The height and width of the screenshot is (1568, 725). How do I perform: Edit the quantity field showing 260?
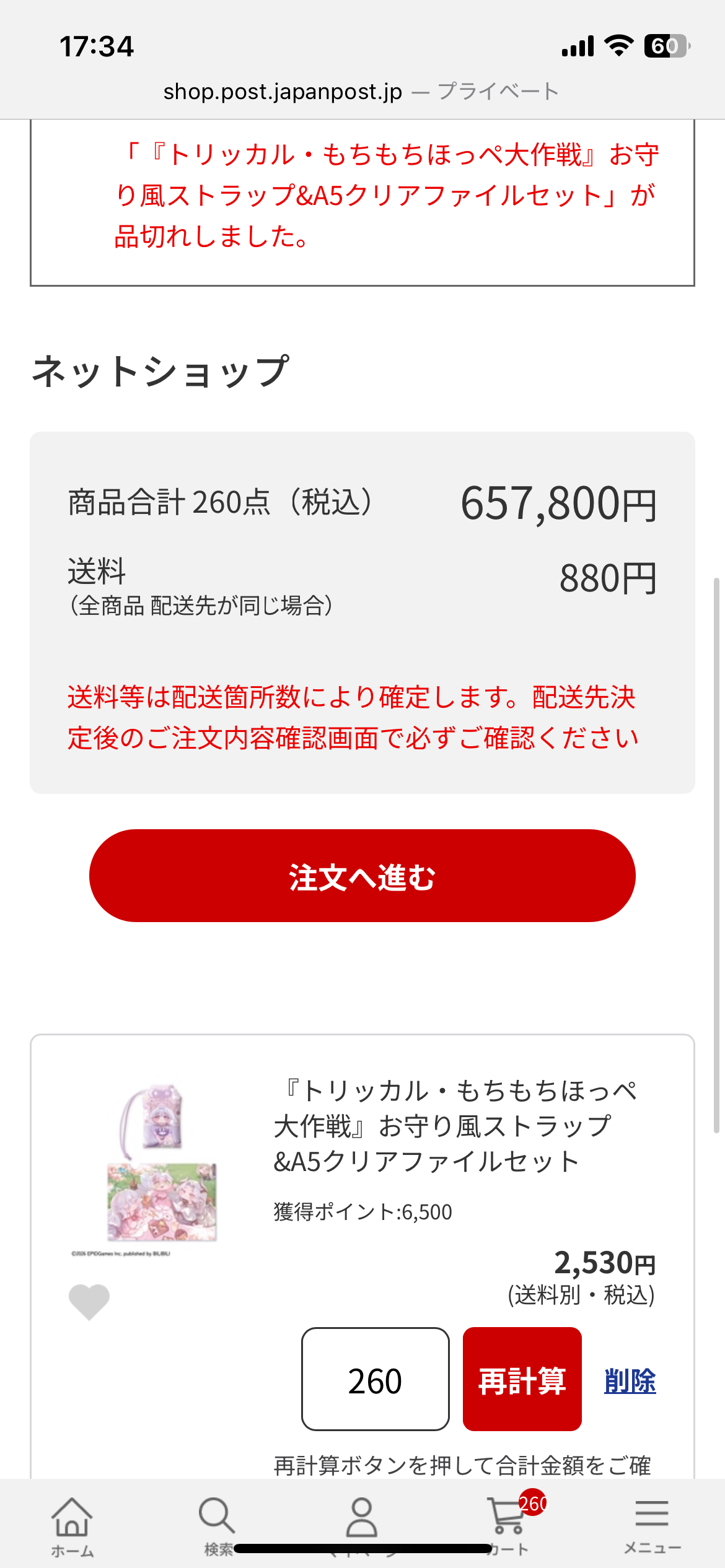click(x=375, y=1379)
